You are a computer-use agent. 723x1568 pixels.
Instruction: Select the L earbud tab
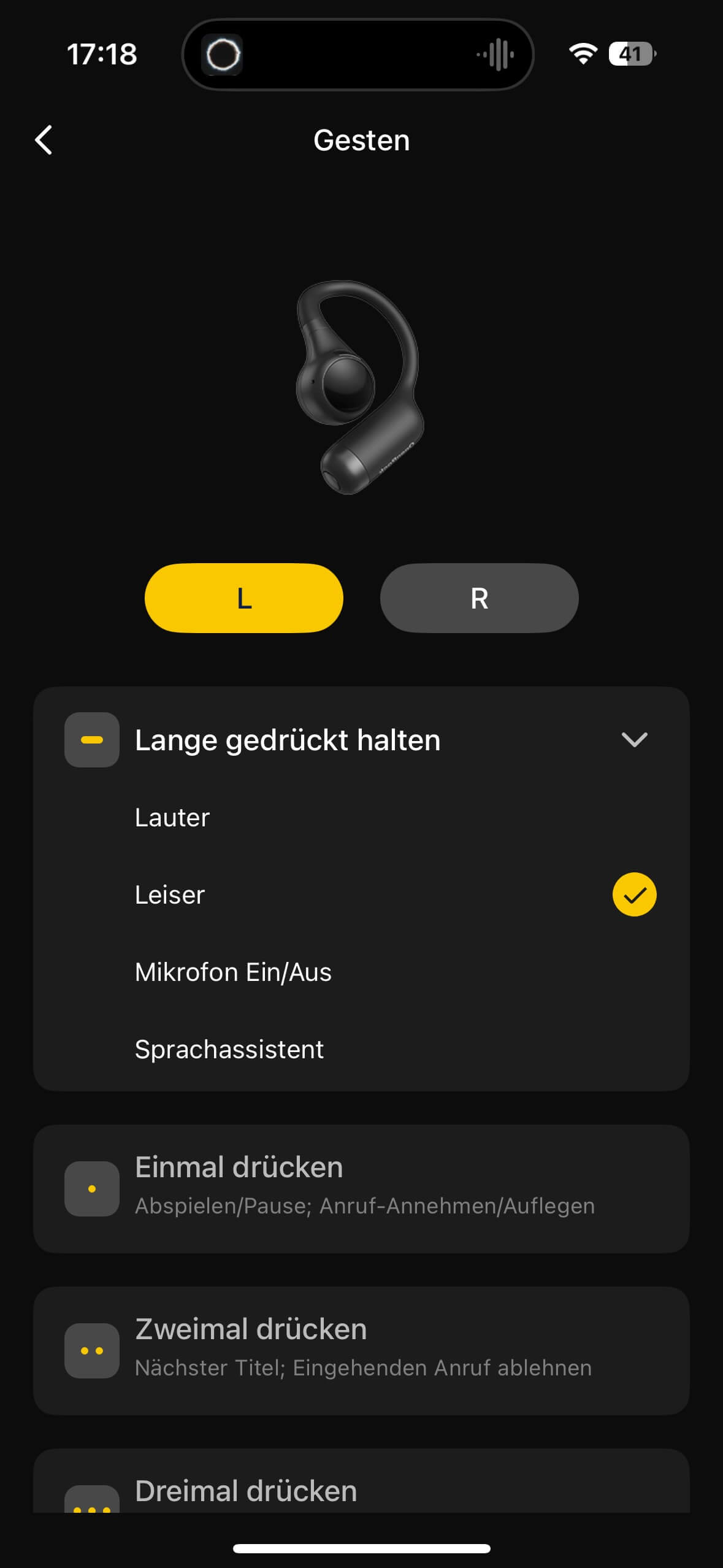(x=243, y=598)
